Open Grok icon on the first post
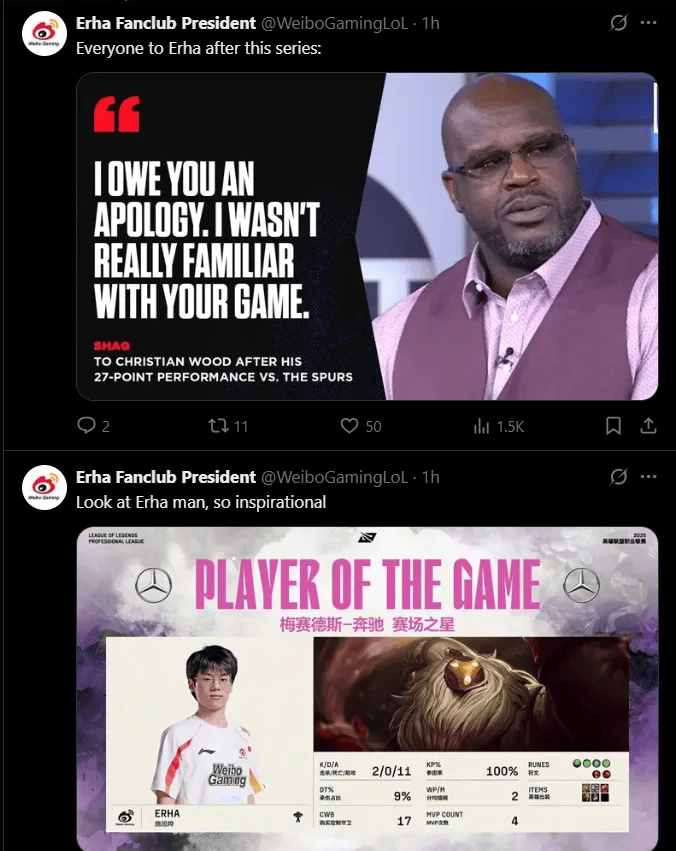676x851 pixels. coord(619,23)
